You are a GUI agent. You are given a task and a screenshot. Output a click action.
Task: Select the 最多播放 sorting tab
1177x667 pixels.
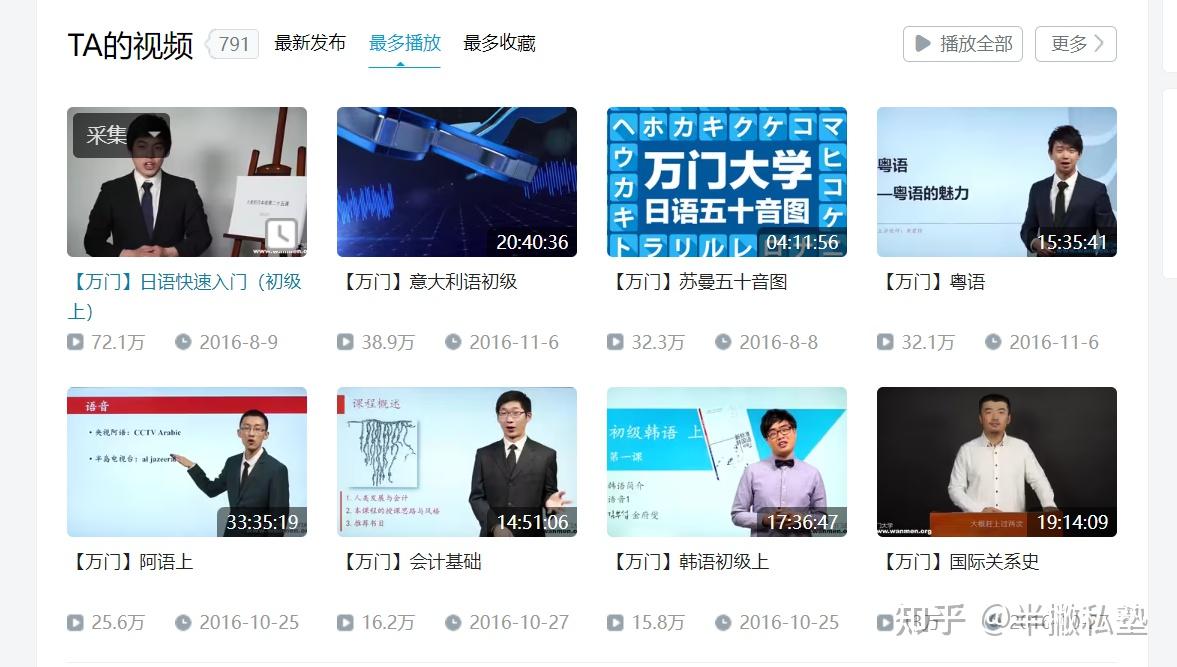pyautogui.click(x=404, y=44)
